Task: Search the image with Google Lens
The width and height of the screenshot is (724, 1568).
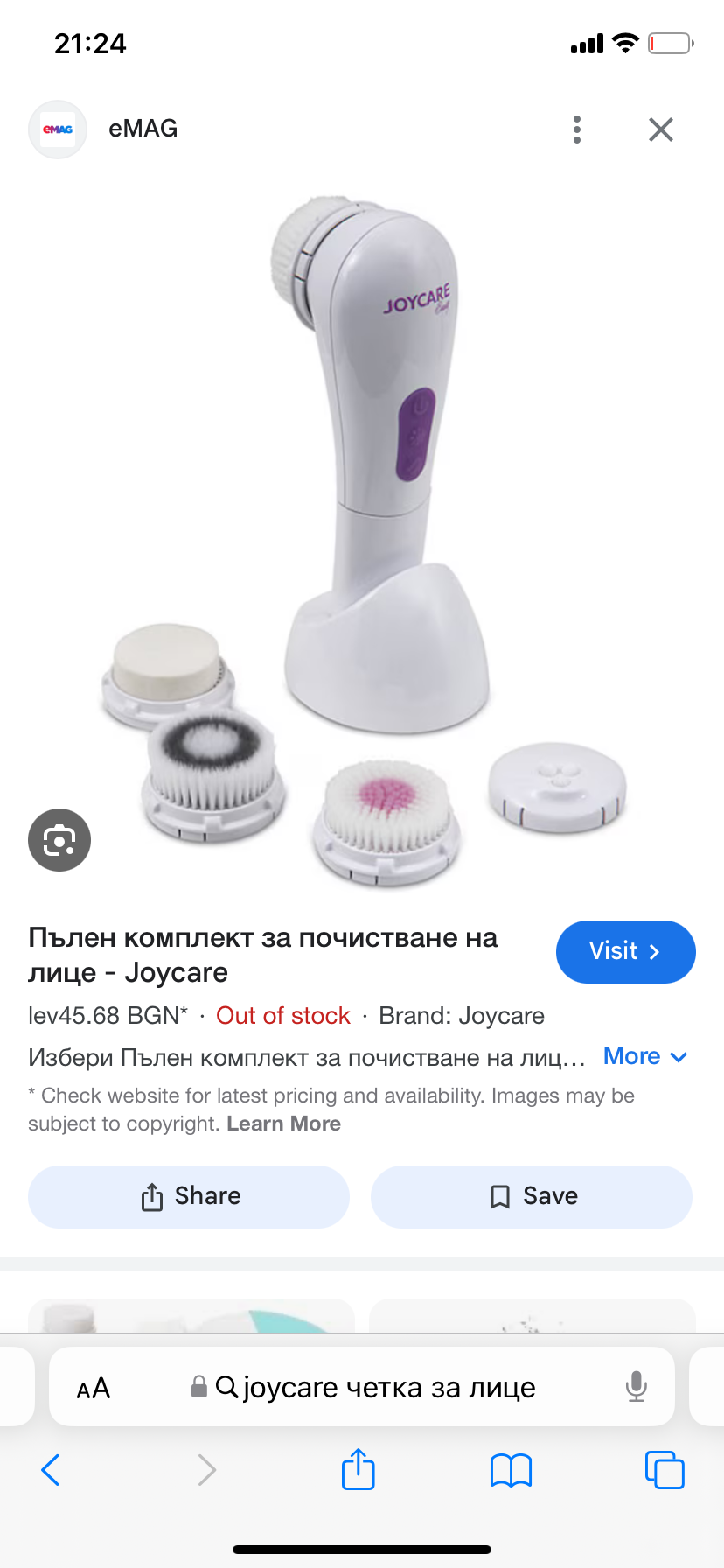Action: 59,840
